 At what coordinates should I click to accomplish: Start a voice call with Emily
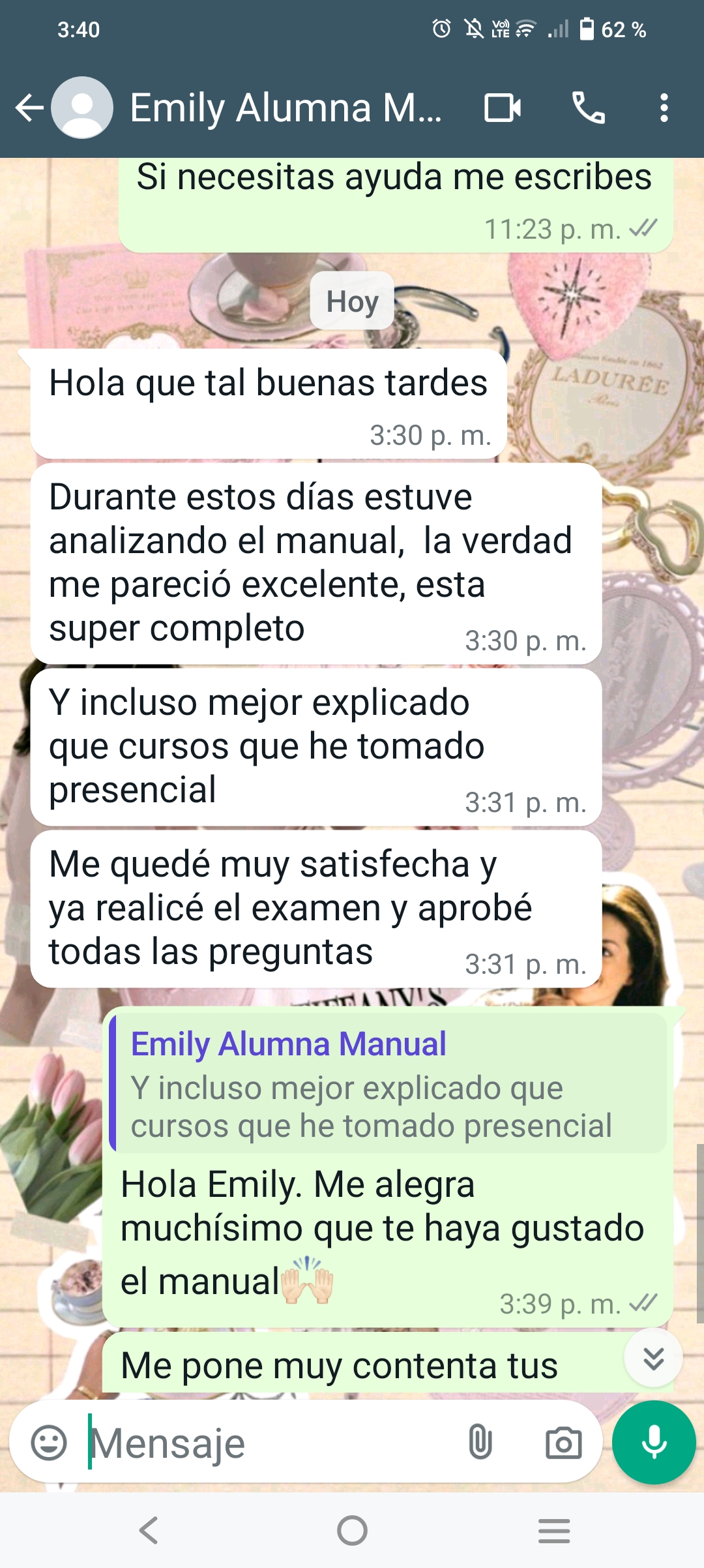click(588, 108)
